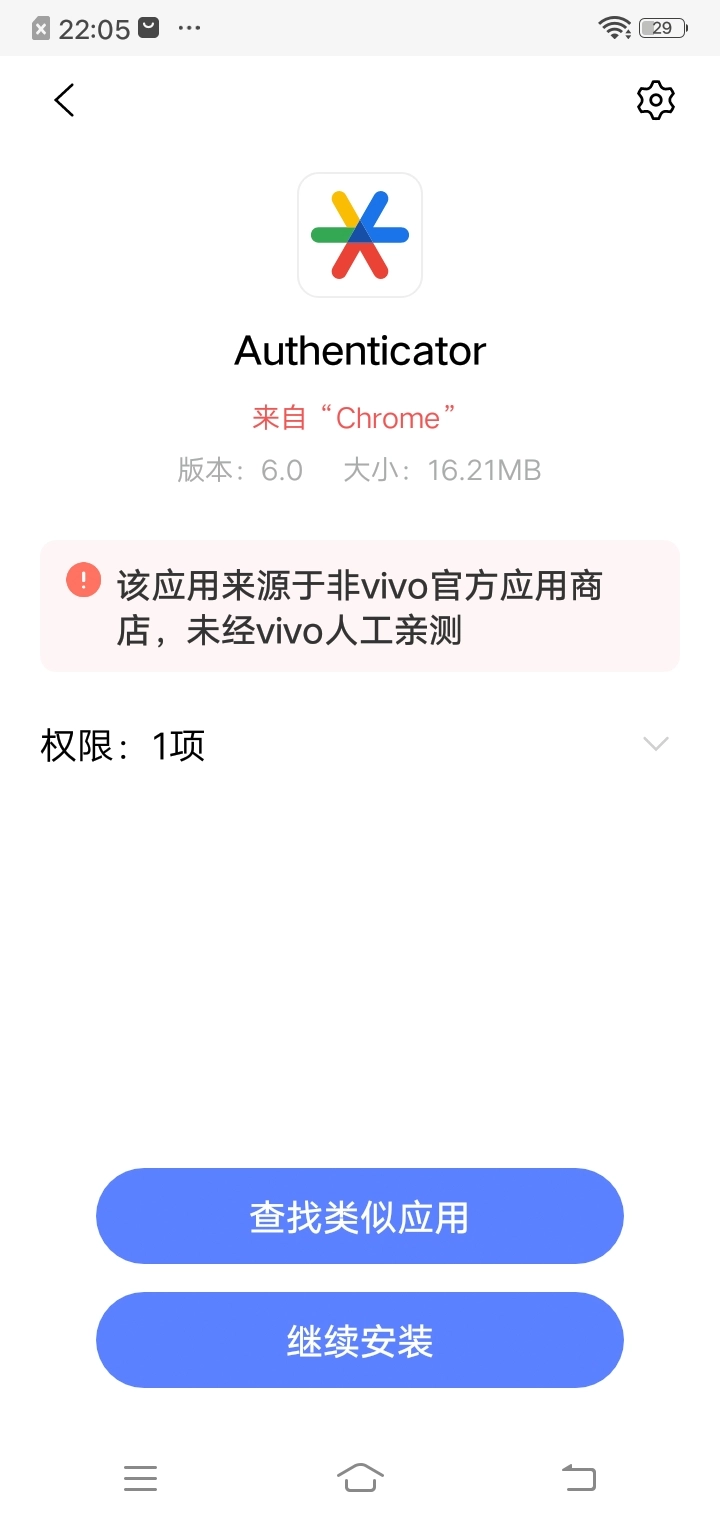The width and height of the screenshot is (720, 1520).
Task: Go back using the top-left arrow
Action: [65, 100]
